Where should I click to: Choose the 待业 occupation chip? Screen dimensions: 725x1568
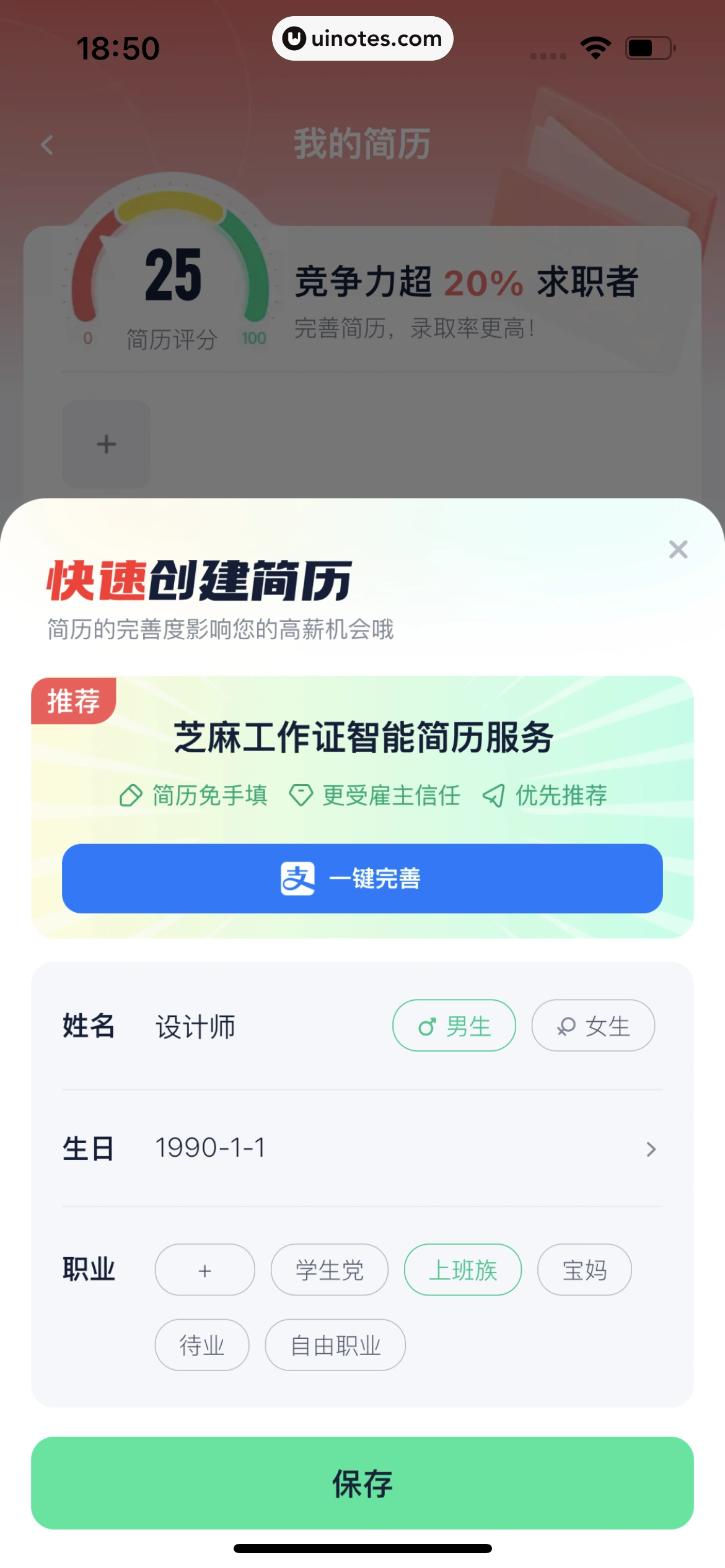point(201,1345)
